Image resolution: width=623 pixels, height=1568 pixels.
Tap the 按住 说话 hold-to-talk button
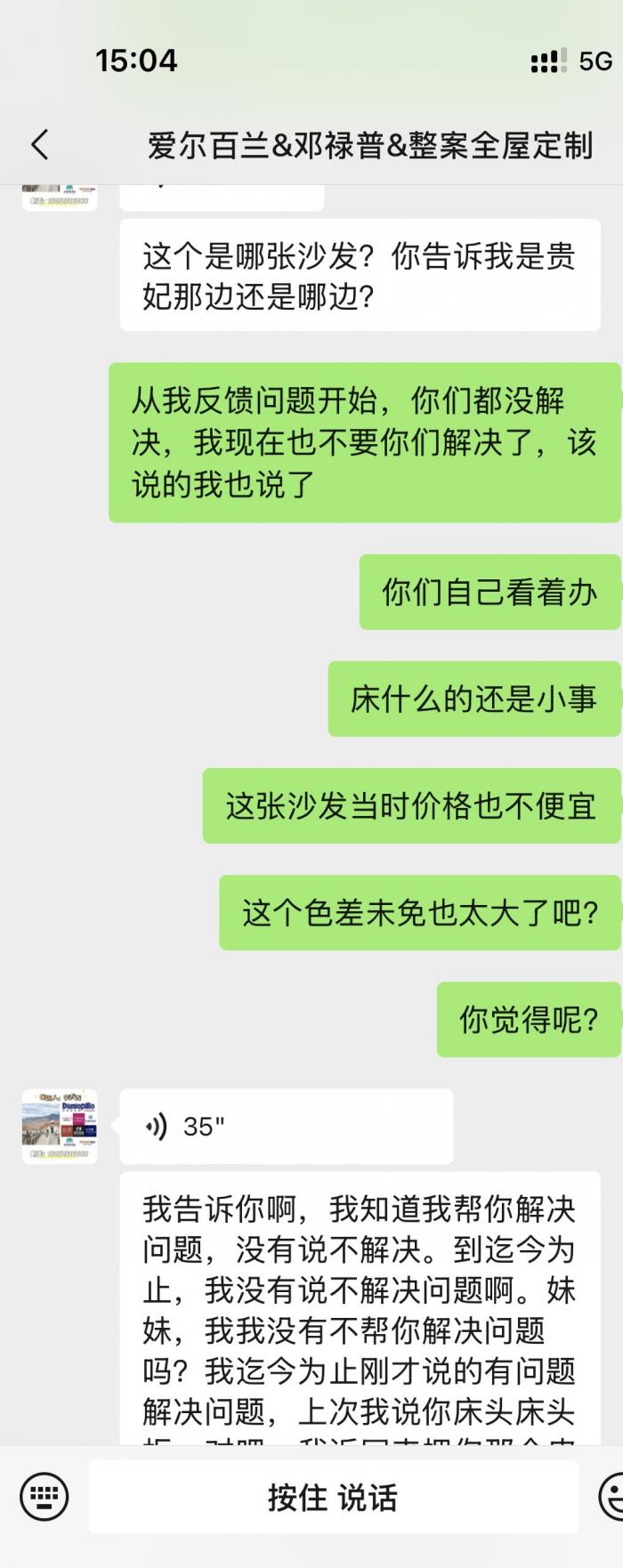pos(333,1498)
